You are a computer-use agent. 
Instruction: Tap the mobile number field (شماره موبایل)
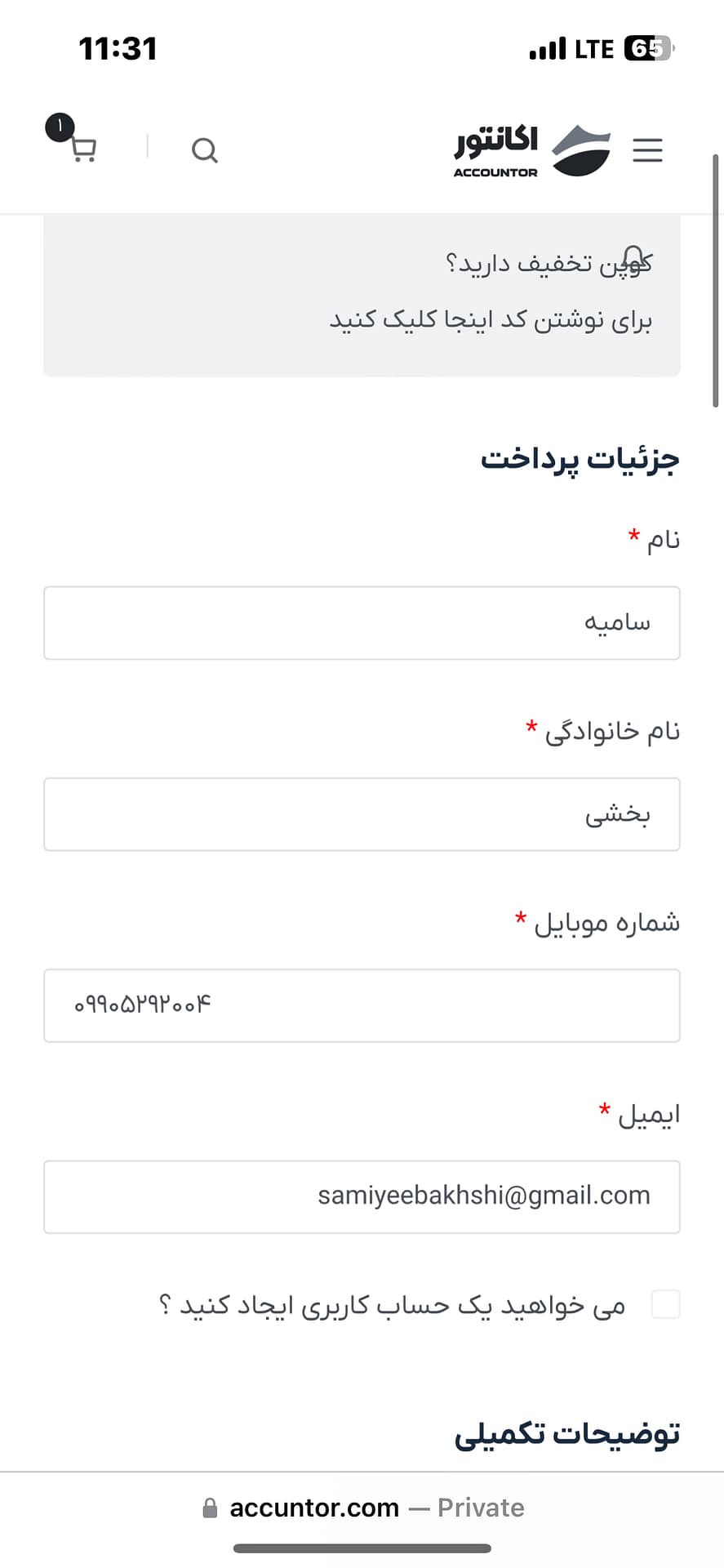click(x=362, y=1005)
